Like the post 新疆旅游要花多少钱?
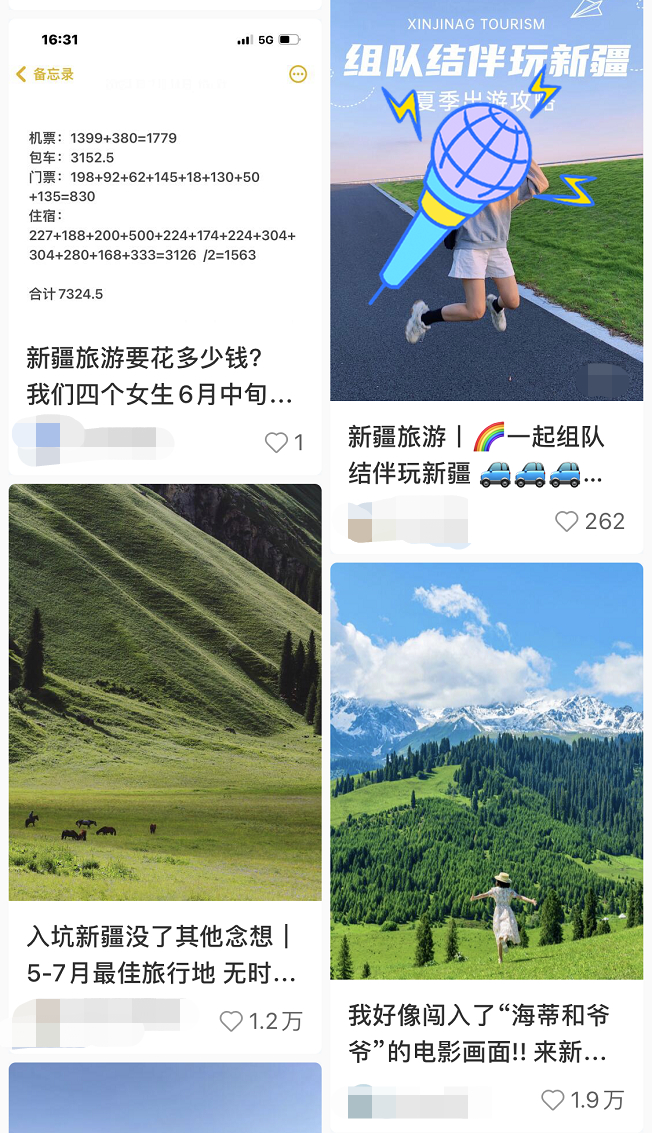 coord(276,442)
